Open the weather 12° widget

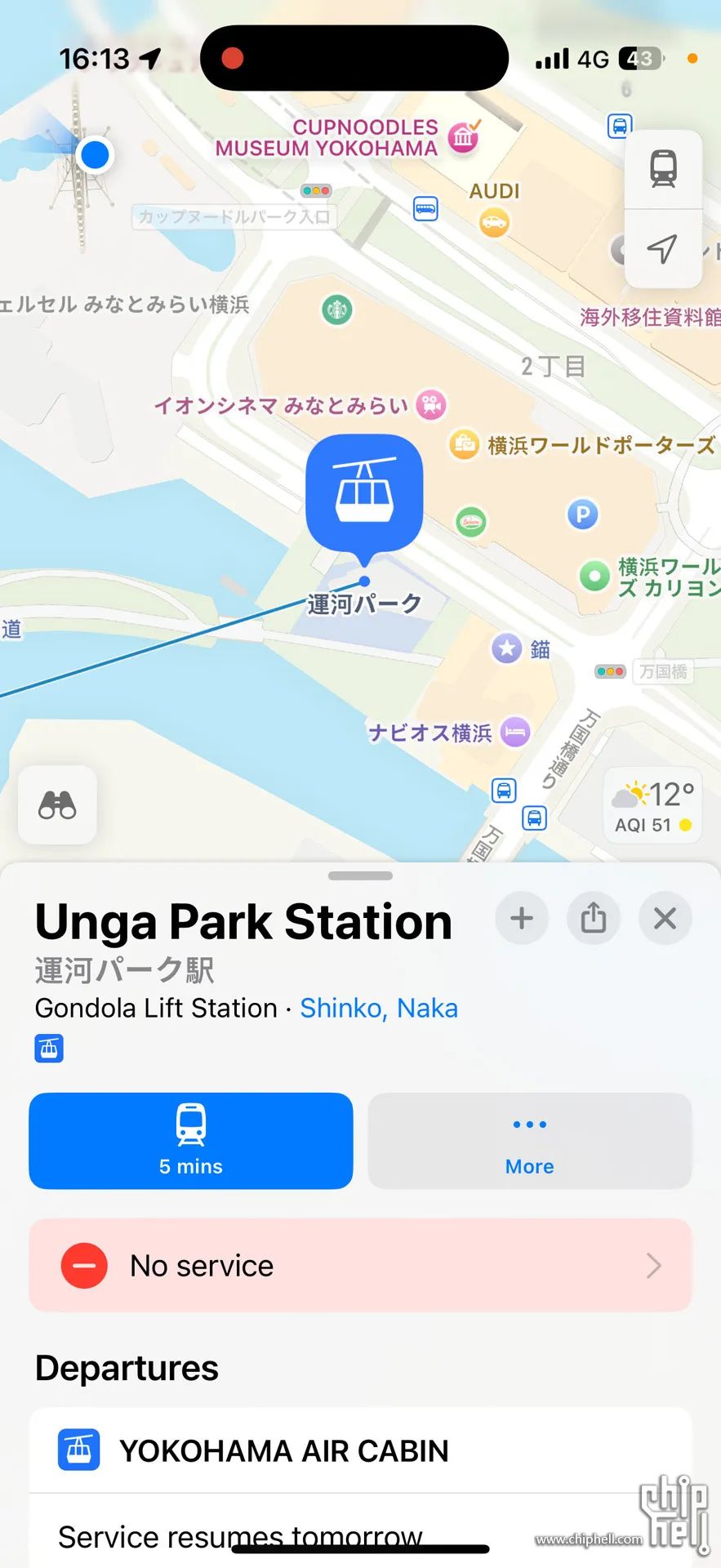point(653,808)
